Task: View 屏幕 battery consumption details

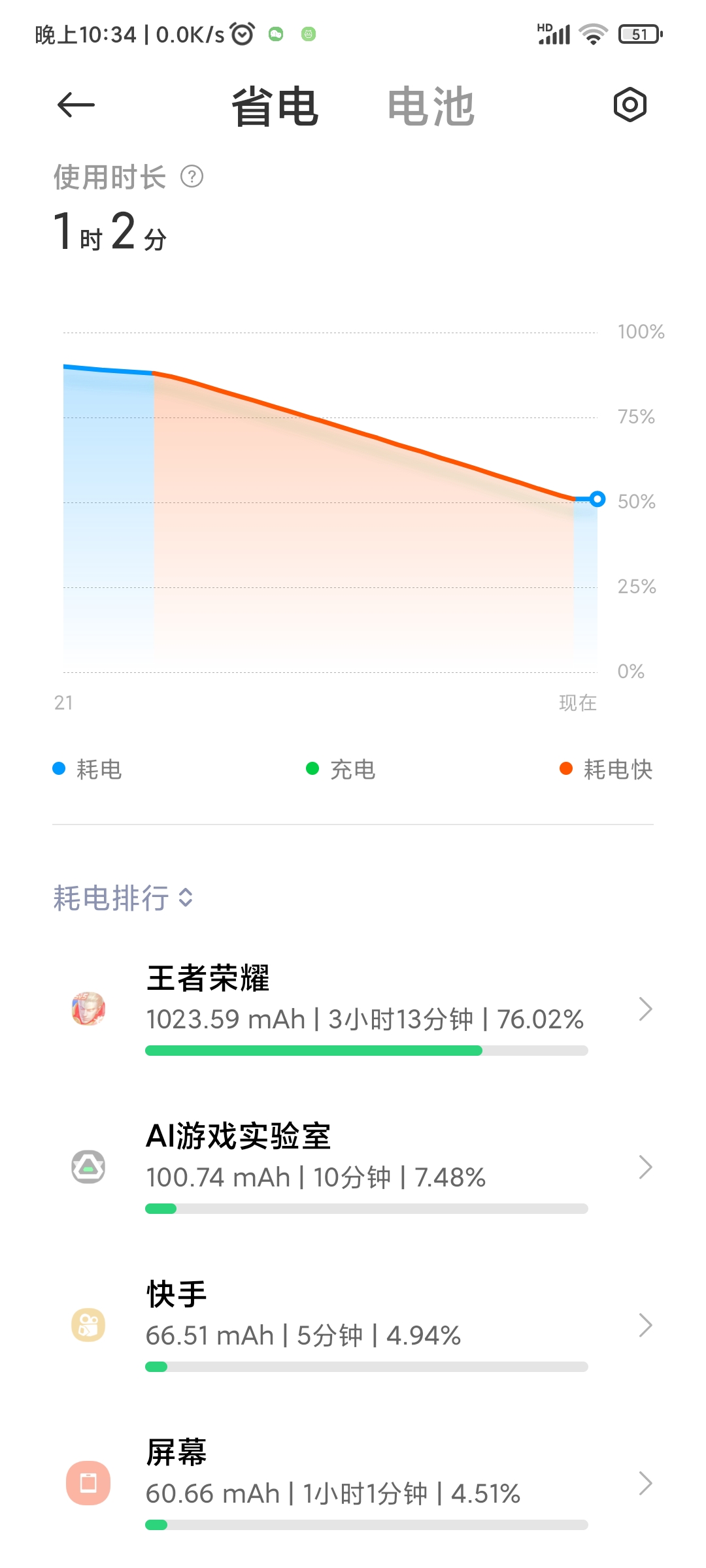Action: [353, 1484]
